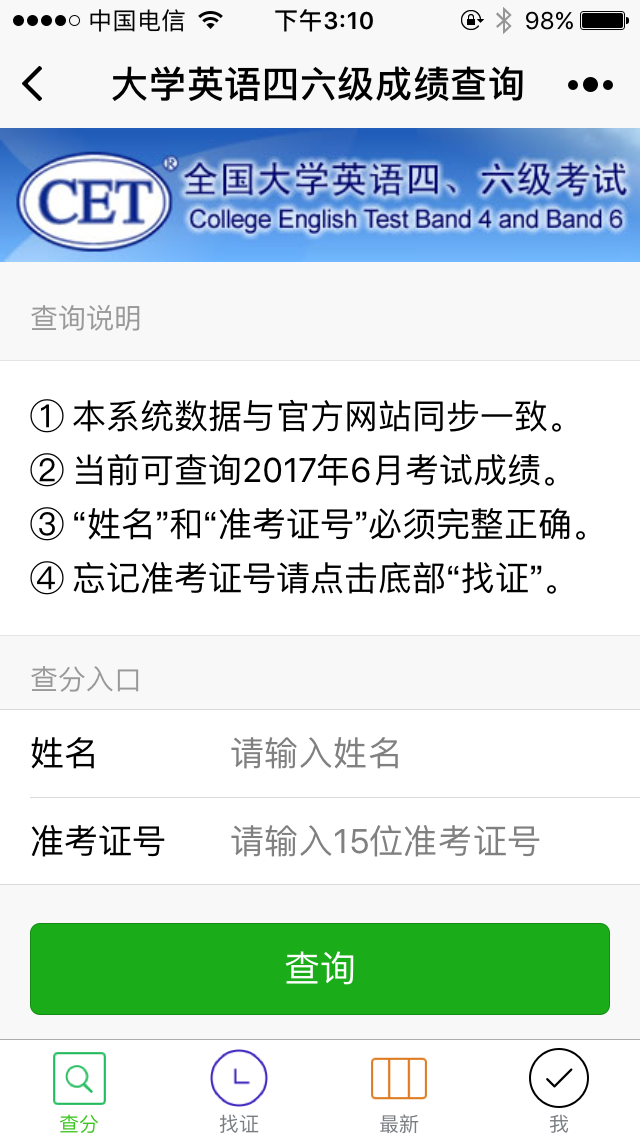640x1136 pixels.
Task: Open the three-dot overflow menu
Action: [x=590, y=85]
